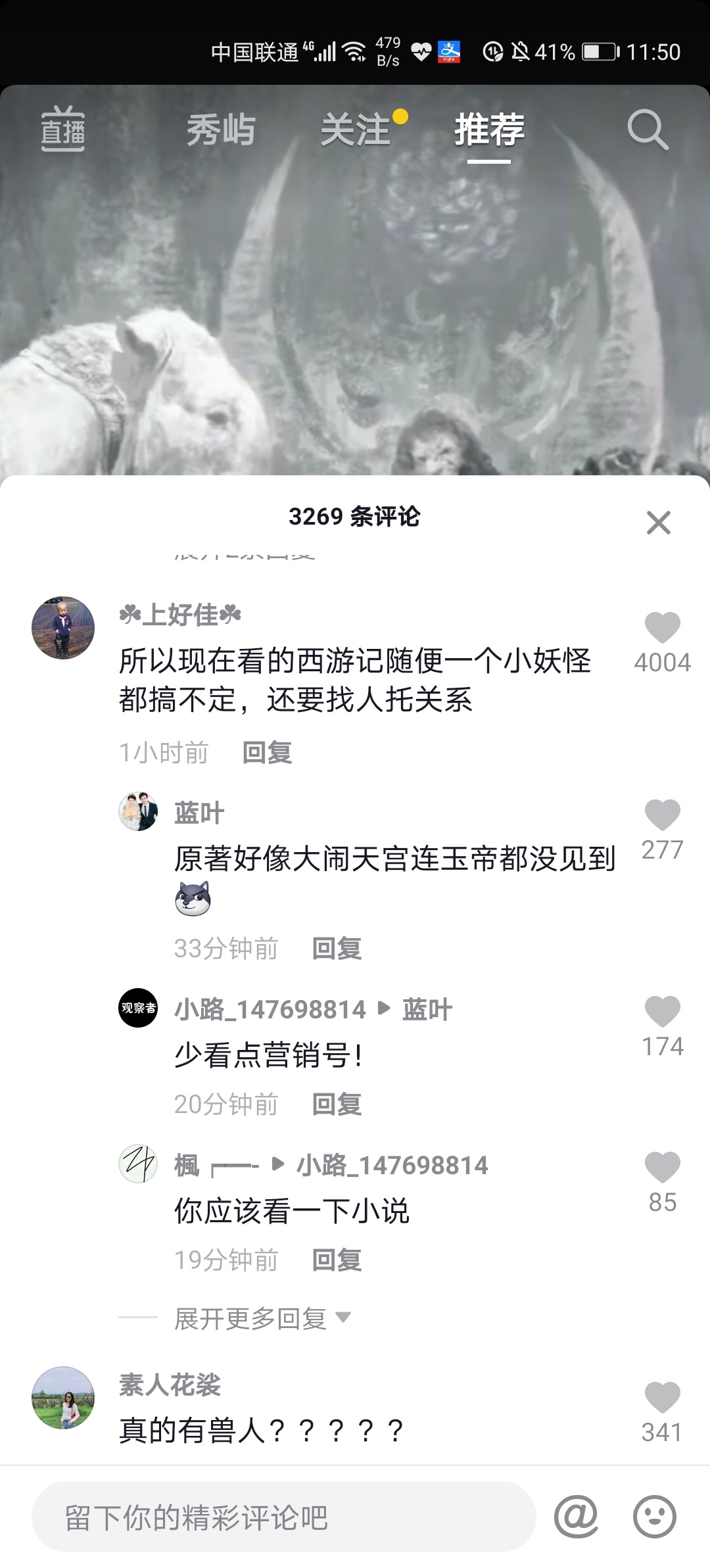This screenshot has height=1568, width=710.
Task: Open 上好佳's profile avatar
Action: tap(63, 628)
